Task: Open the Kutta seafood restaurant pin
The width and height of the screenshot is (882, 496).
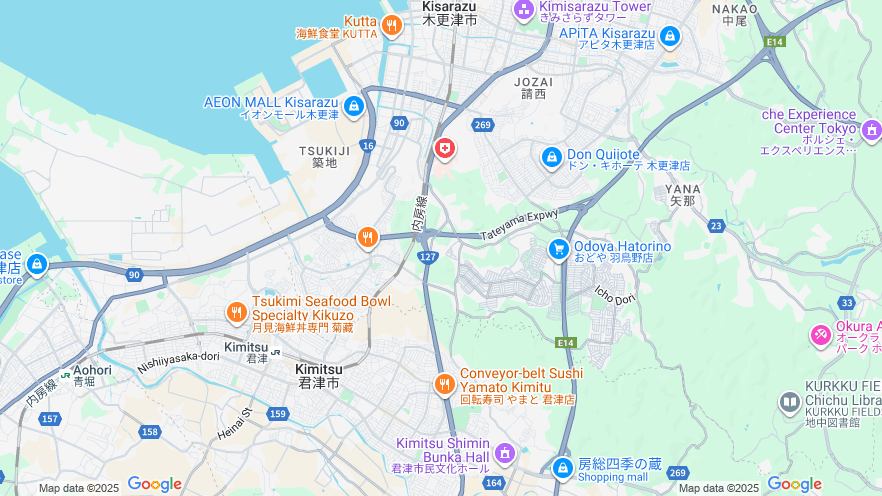Action: [x=391, y=25]
